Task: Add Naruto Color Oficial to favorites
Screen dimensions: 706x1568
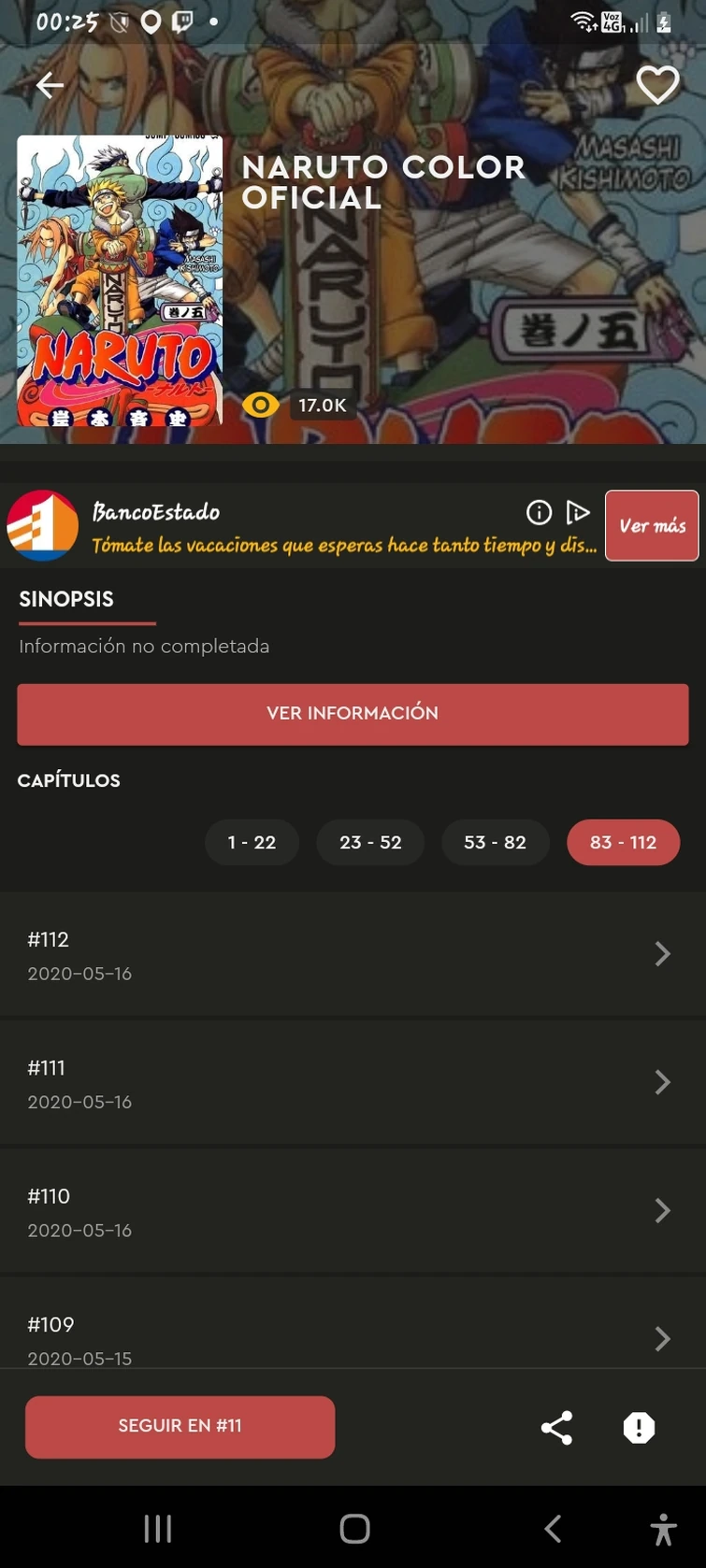Action: (657, 86)
